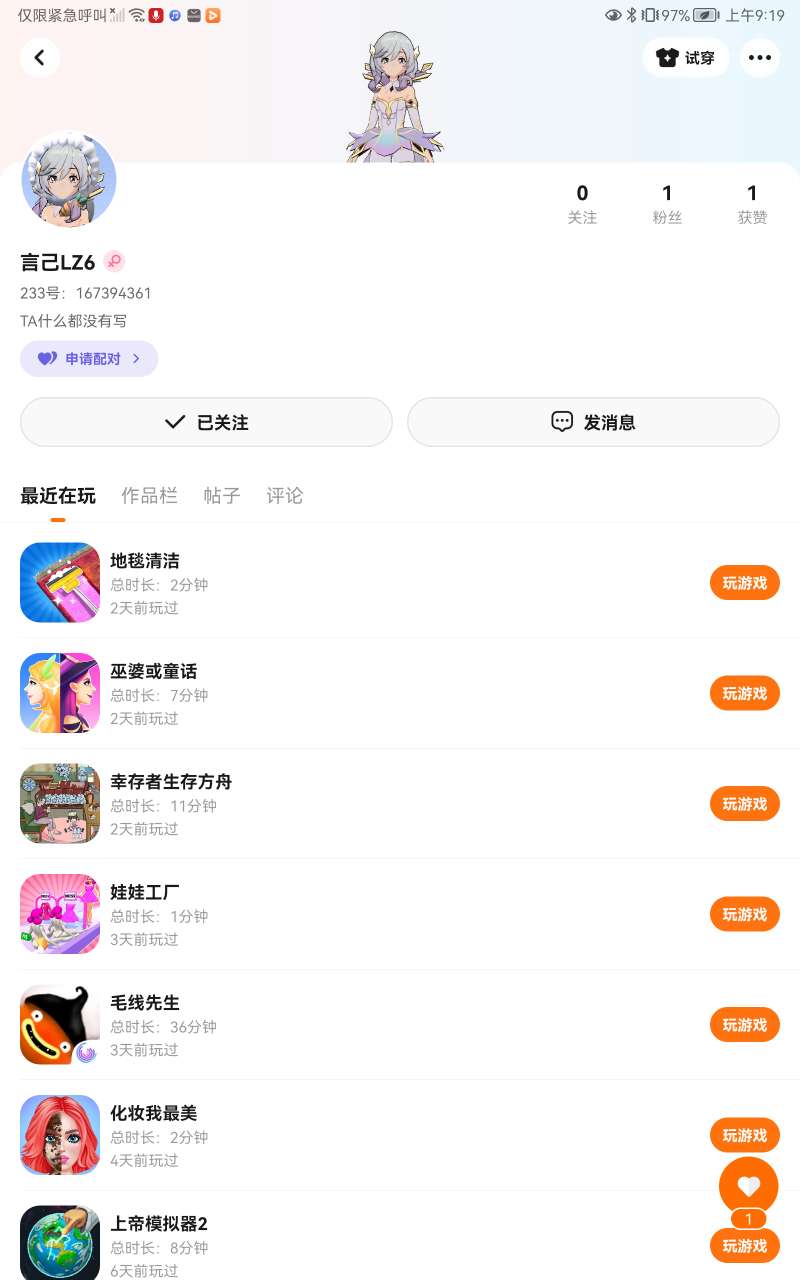
Task: Go back using the top-left arrow
Action: click(40, 58)
